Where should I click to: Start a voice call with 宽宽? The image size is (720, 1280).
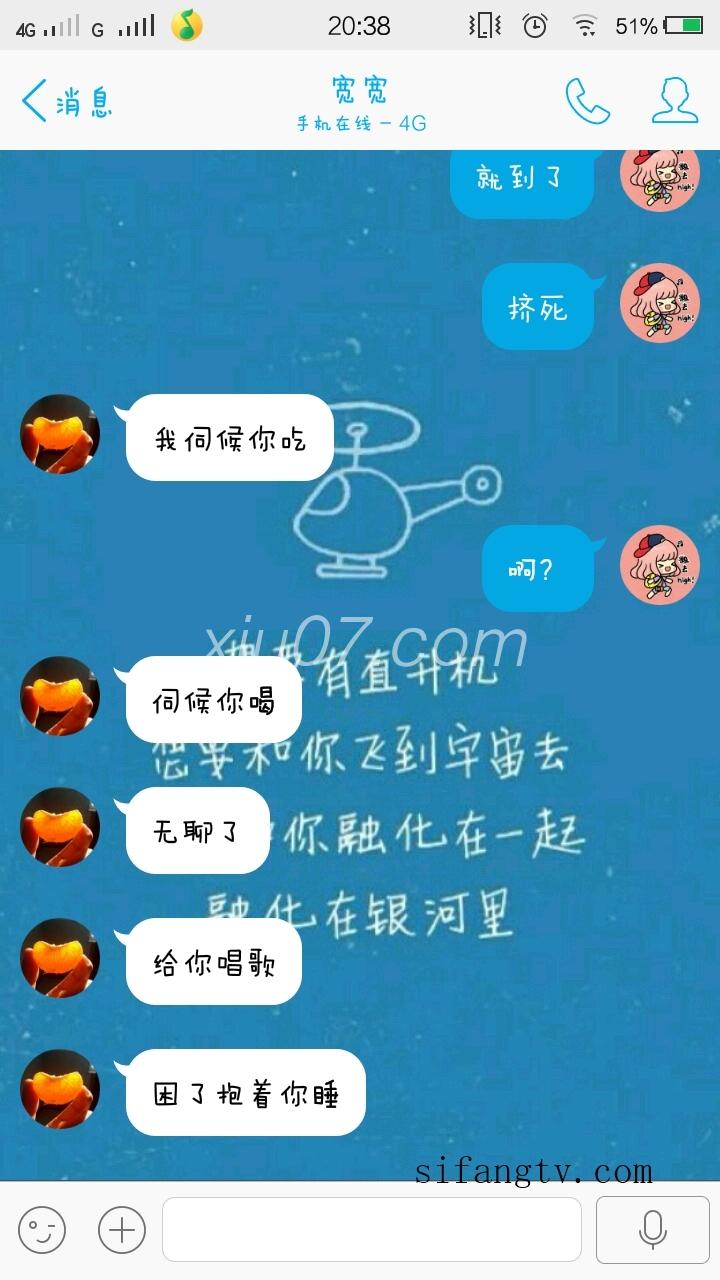click(x=587, y=100)
